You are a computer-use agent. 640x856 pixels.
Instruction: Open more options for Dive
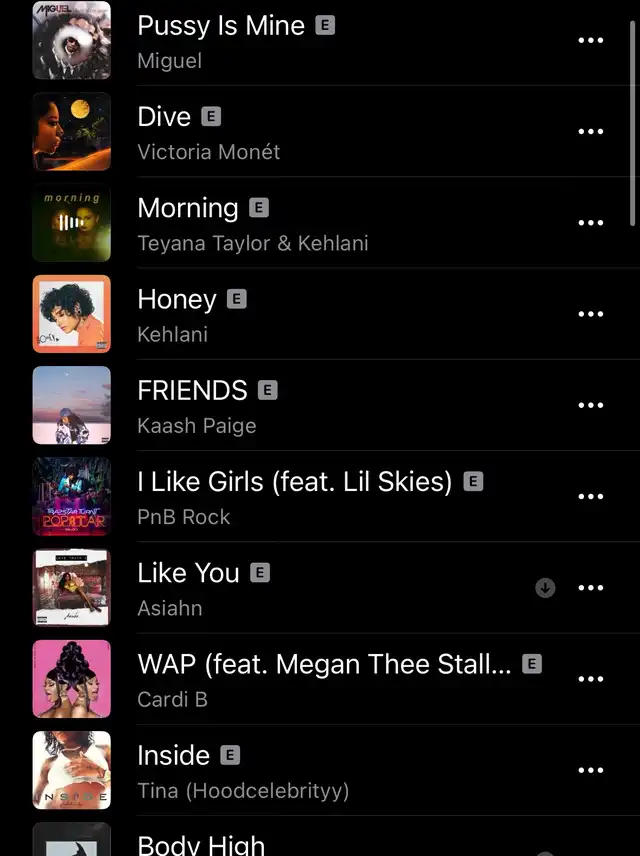coord(591,131)
